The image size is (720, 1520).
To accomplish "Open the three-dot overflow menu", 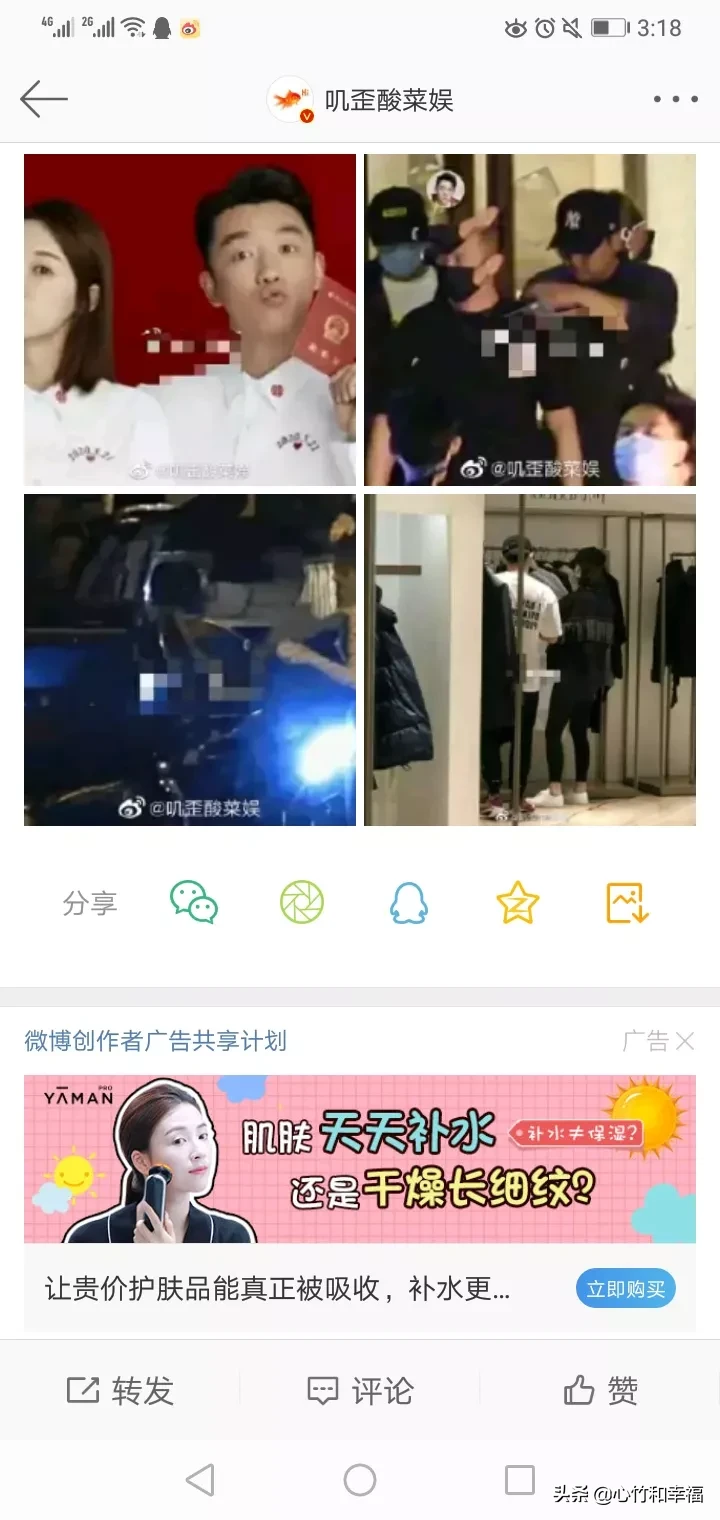I will [675, 99].
